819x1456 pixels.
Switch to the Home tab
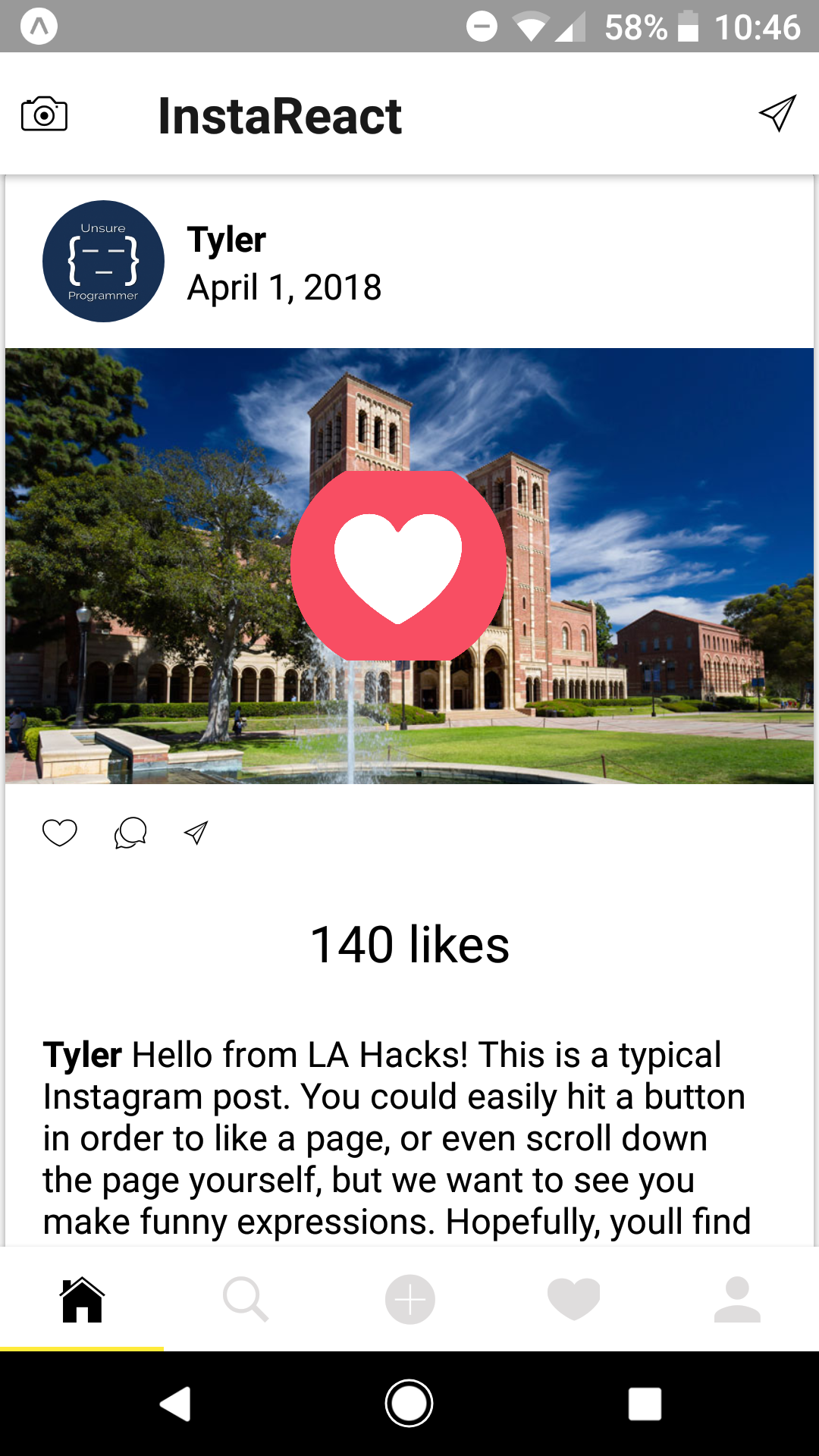82,1300
